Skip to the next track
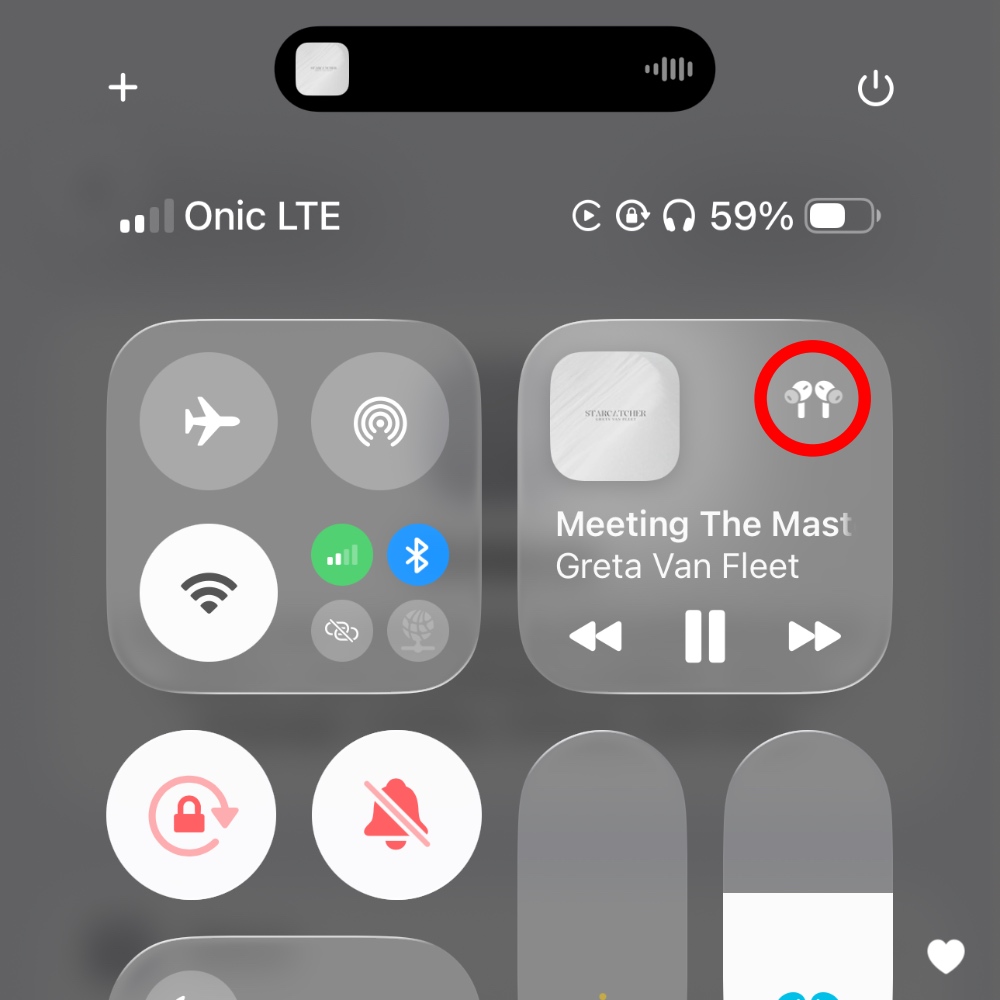 click(814, 636)
